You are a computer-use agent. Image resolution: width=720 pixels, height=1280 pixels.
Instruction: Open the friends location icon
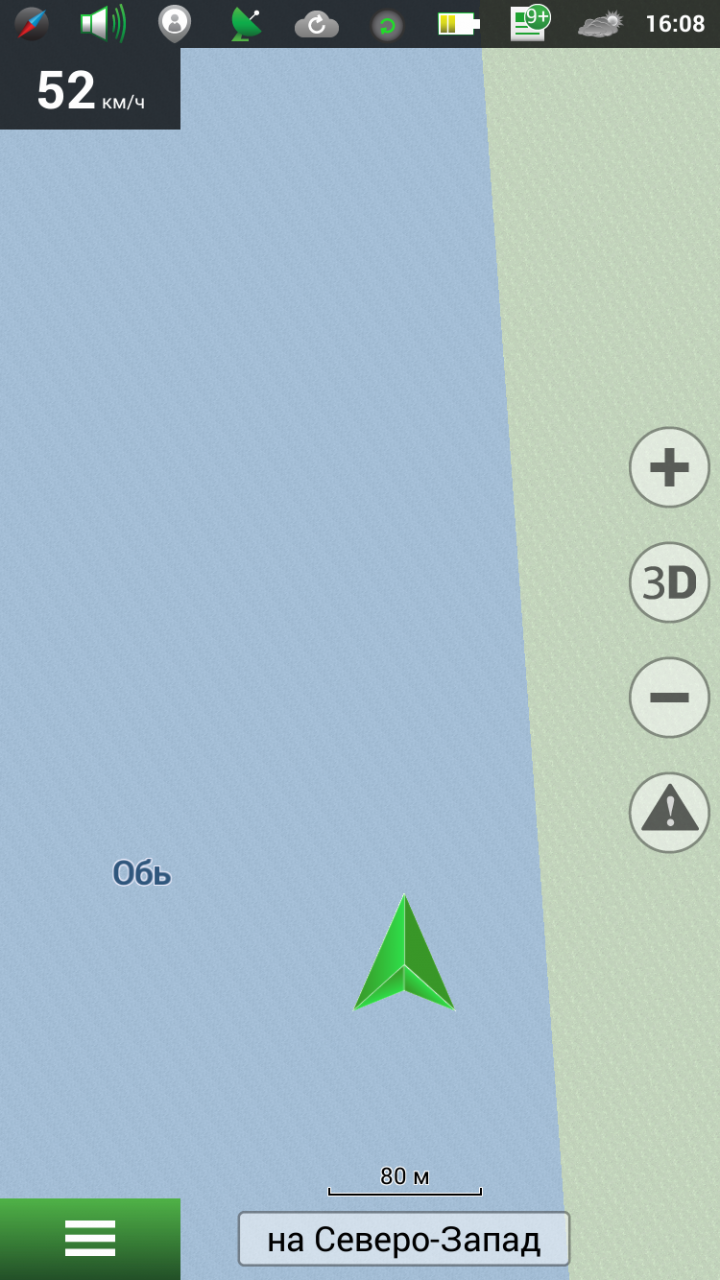tap(175, 23)
